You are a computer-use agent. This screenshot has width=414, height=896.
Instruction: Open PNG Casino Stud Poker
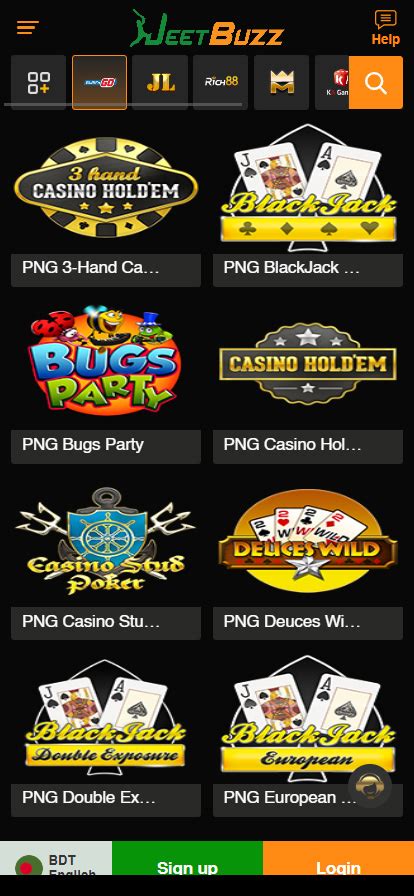106,558
